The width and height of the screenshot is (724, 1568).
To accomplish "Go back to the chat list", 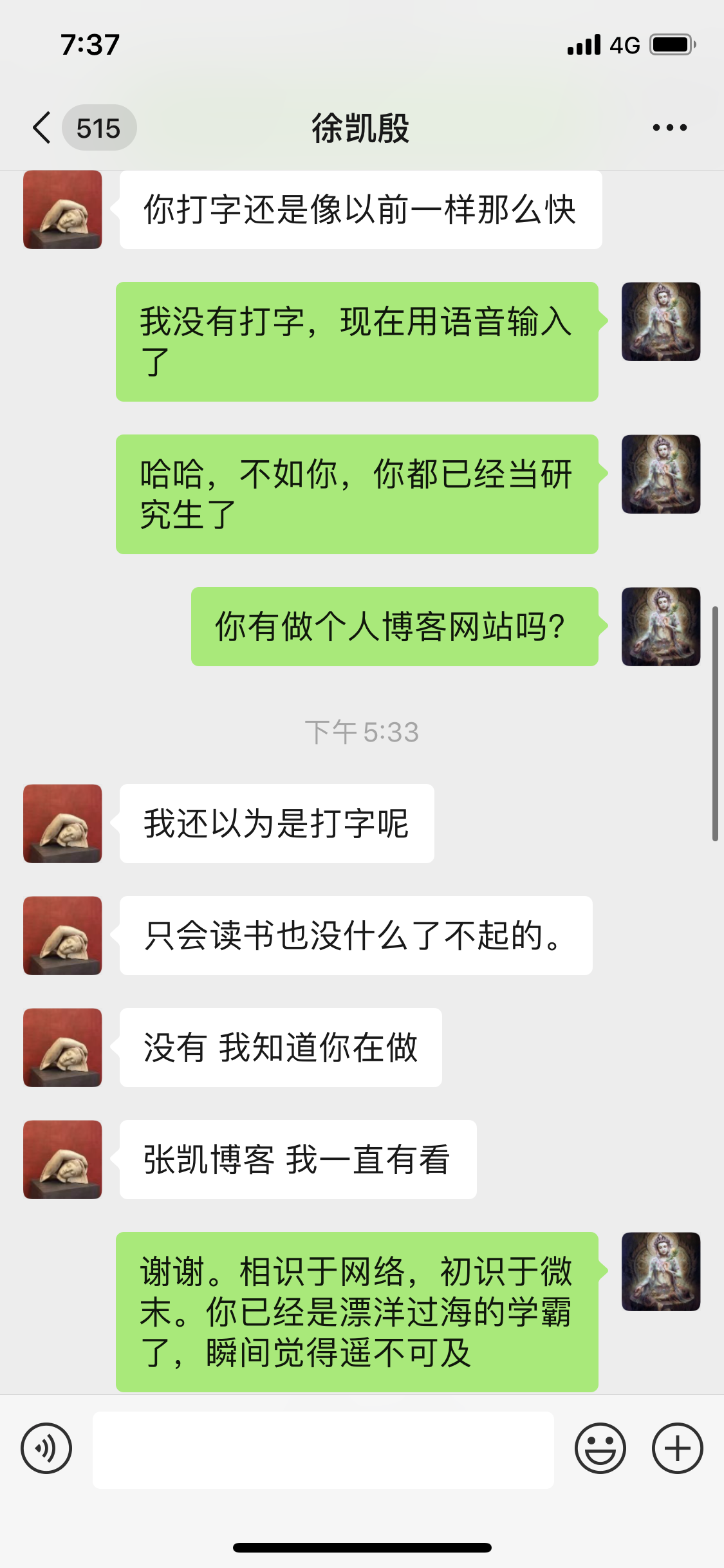I will pos(42,127).
